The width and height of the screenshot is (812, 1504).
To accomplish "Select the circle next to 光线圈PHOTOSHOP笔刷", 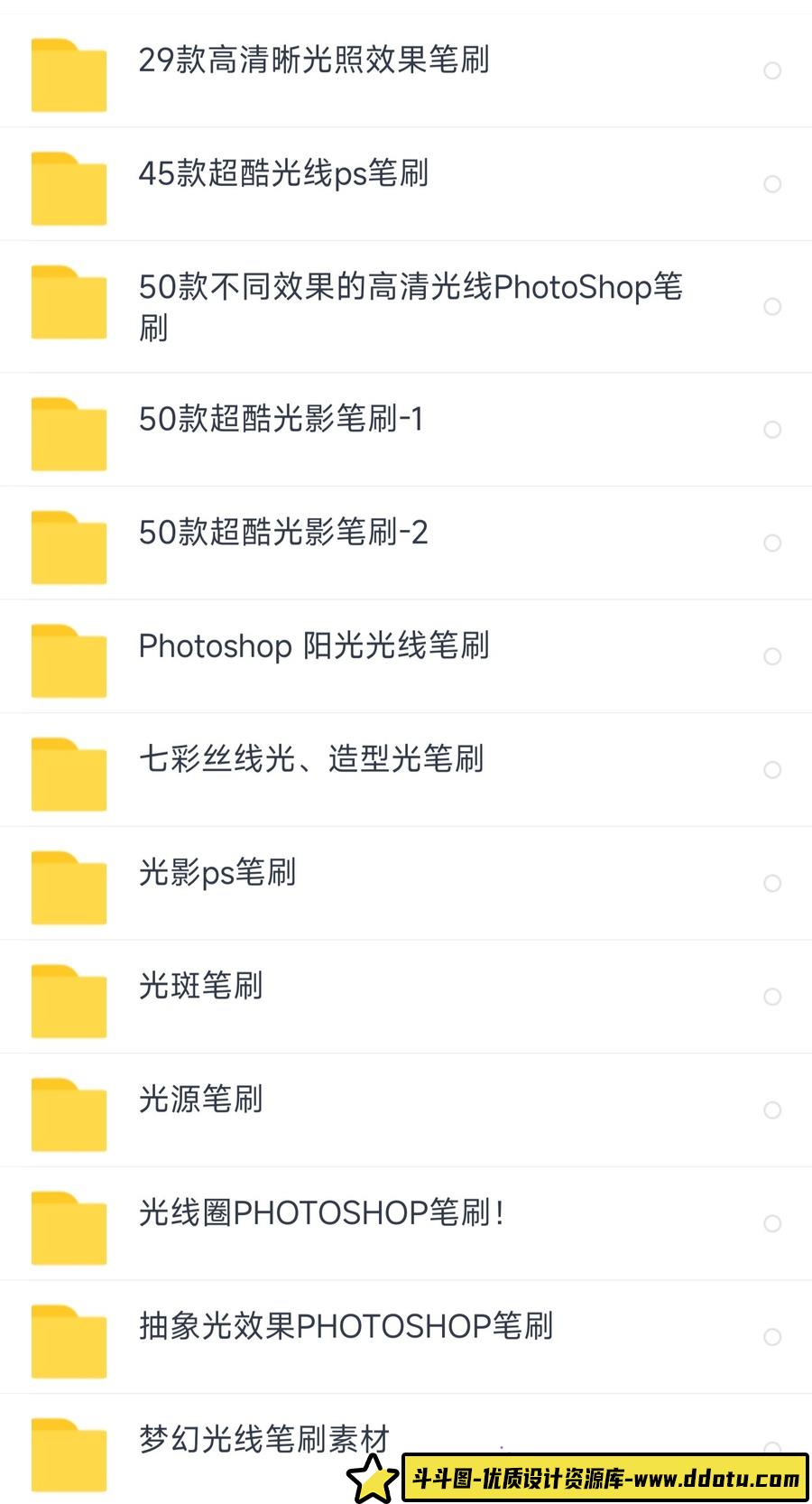I will point(773,1222).
